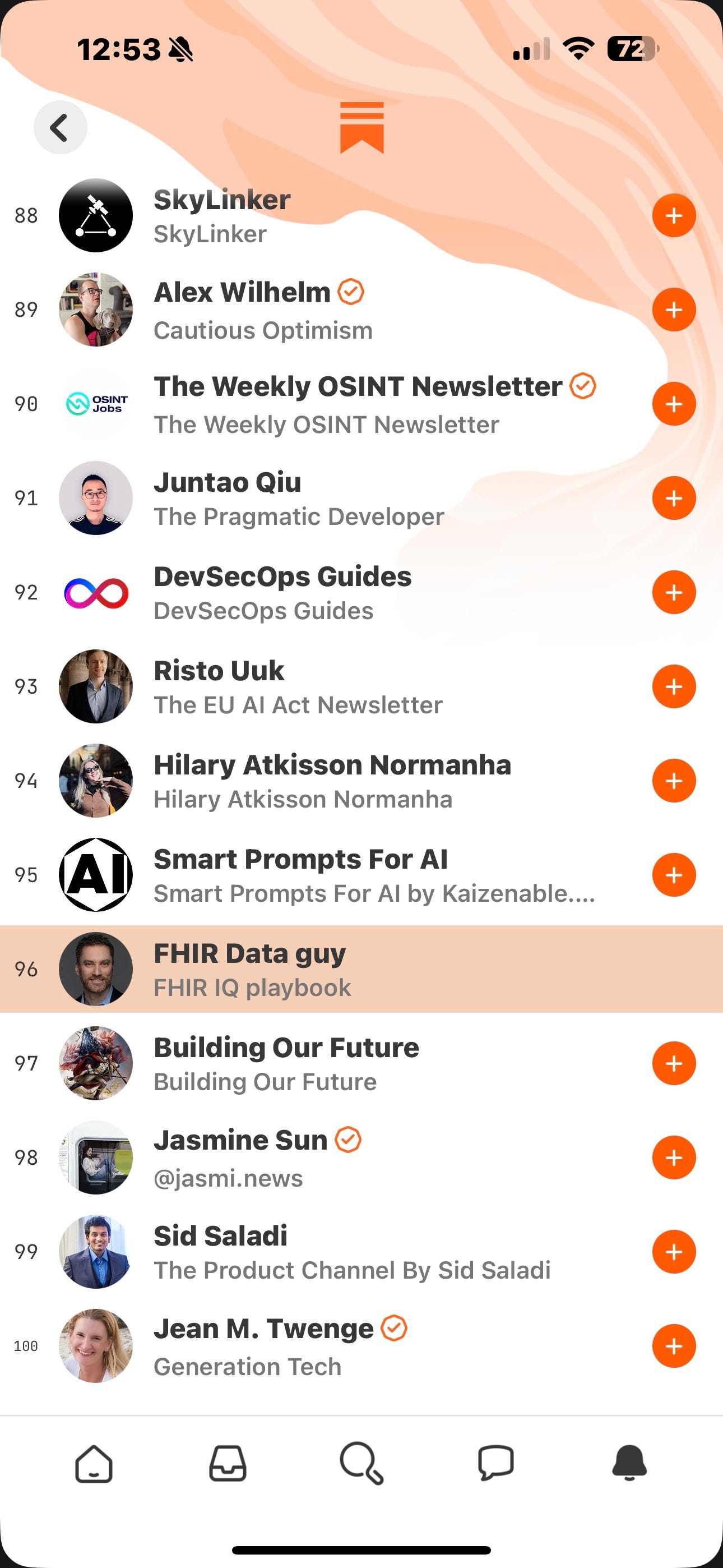
Task: Go back using the arrow button
Action: (x=59, y=127)
